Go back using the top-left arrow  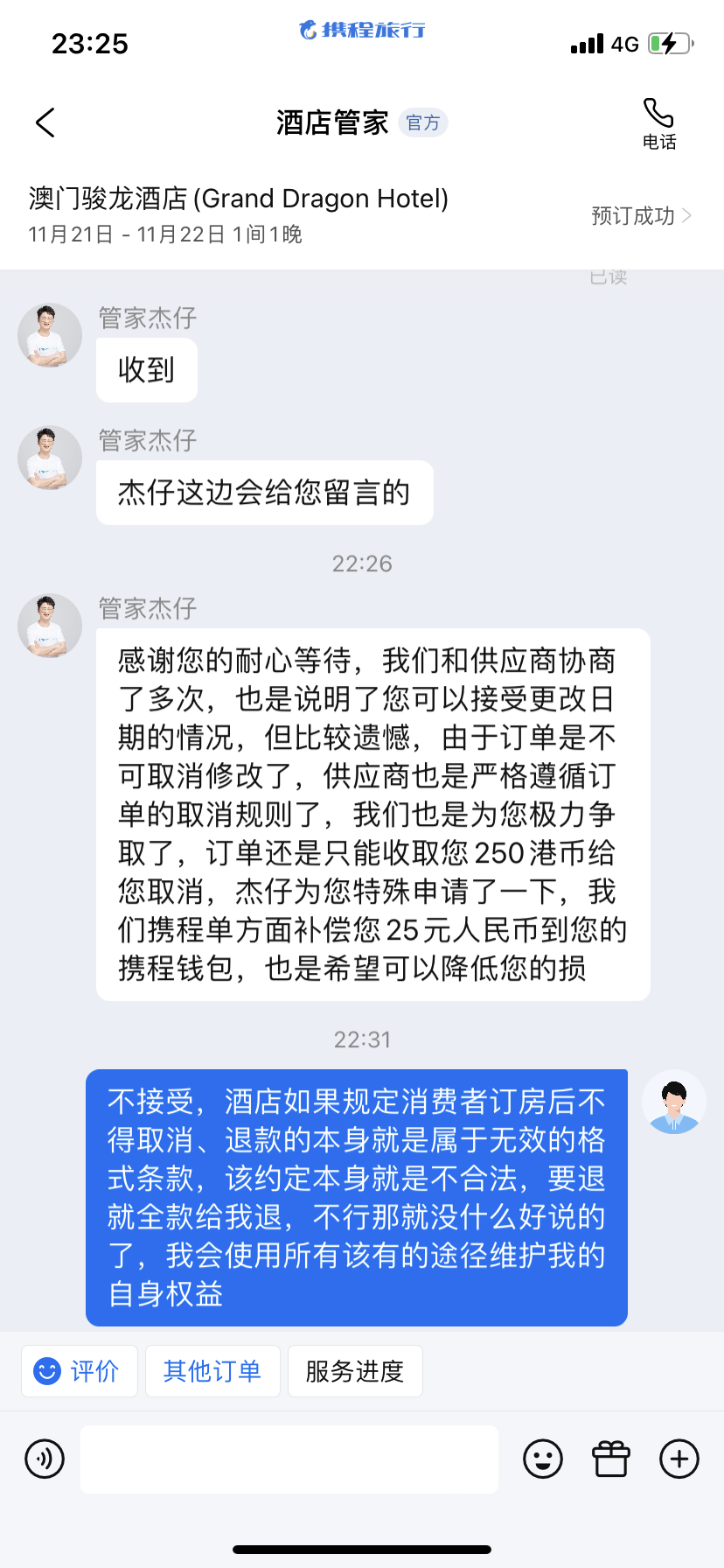click(x=45, y=122)
